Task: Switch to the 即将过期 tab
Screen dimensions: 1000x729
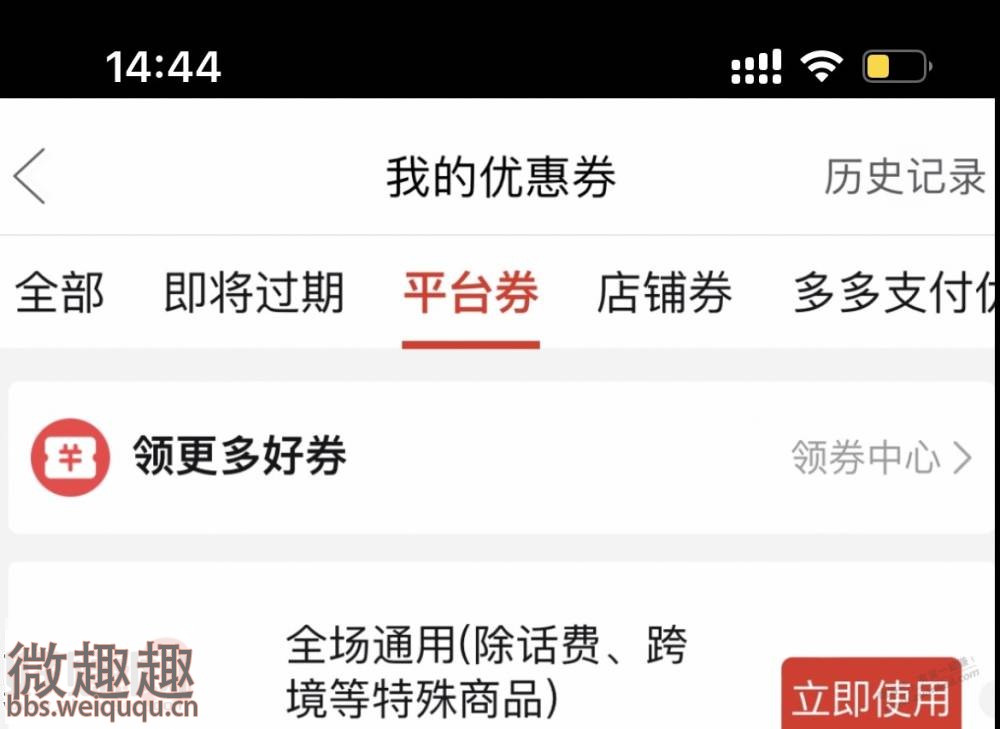Action: (254, 294)
